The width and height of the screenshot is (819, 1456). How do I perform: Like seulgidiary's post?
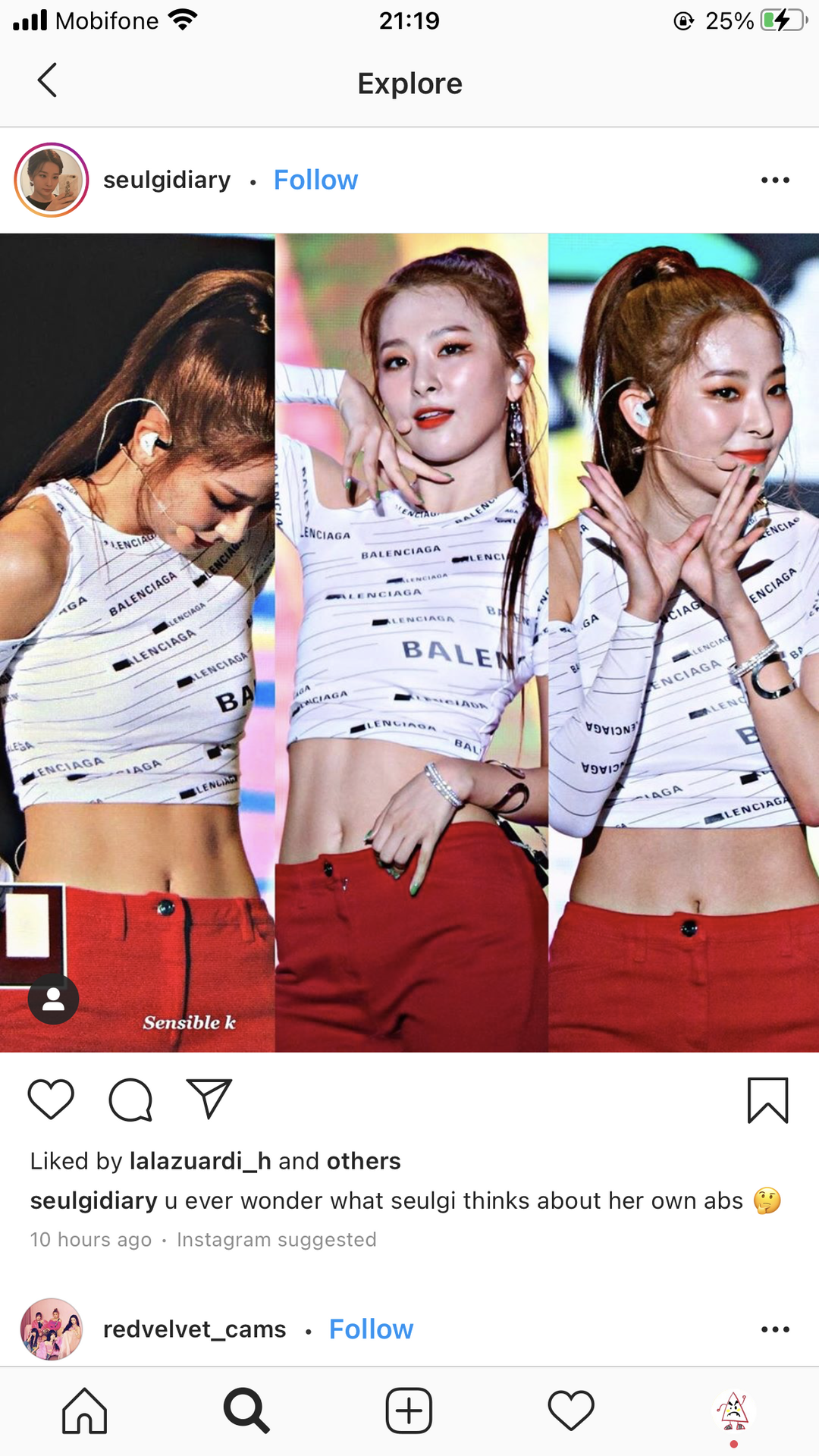point(51,1099)
